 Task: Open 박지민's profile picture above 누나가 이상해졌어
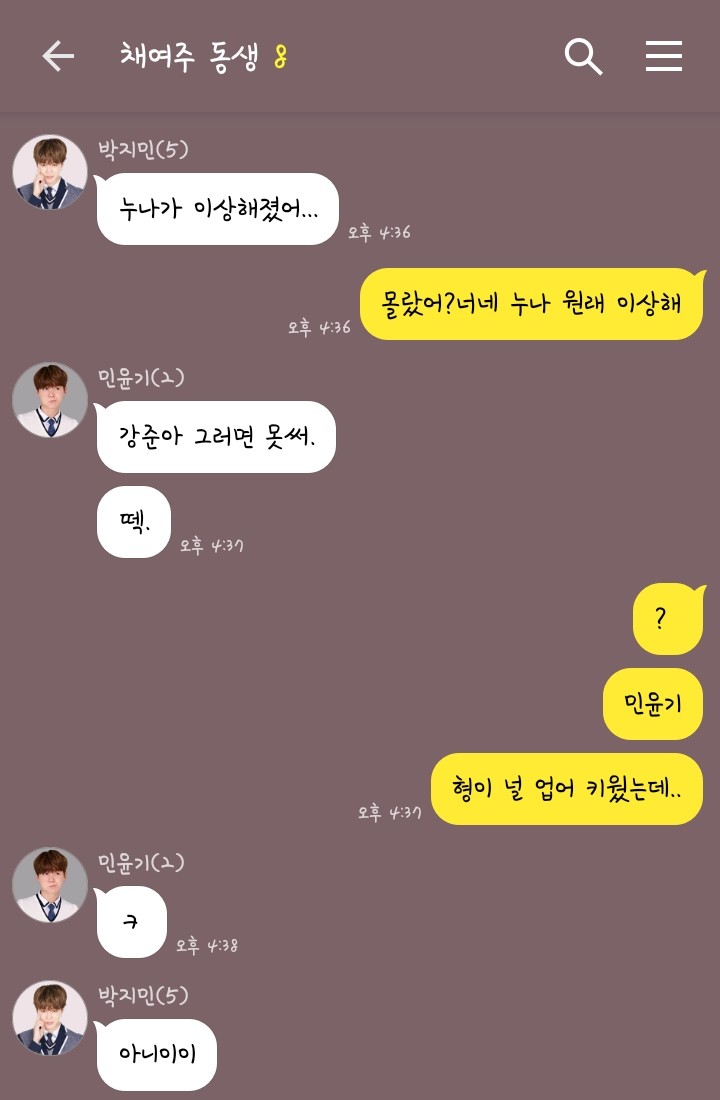[50, 173]
